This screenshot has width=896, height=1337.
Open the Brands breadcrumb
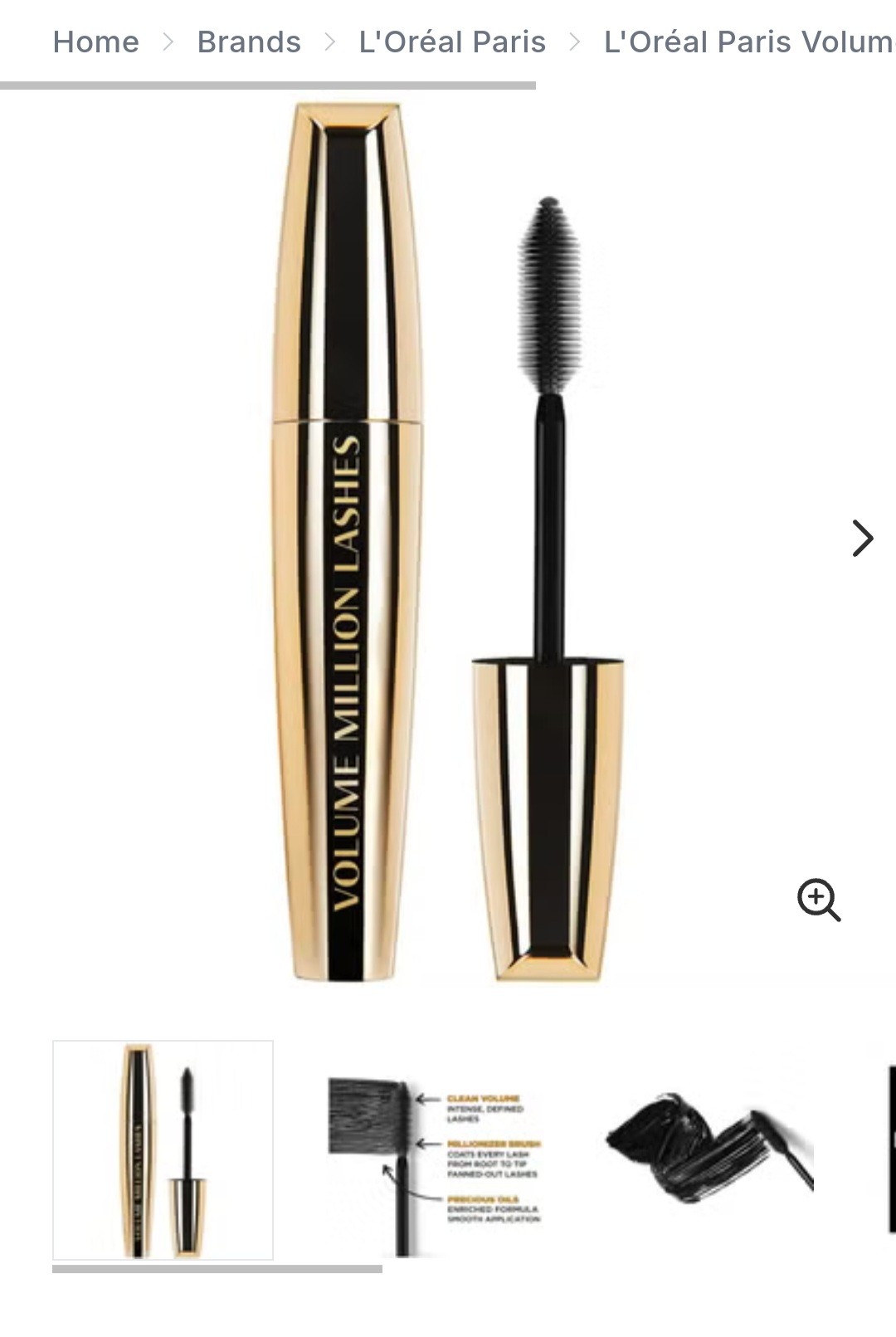(249, 41)
